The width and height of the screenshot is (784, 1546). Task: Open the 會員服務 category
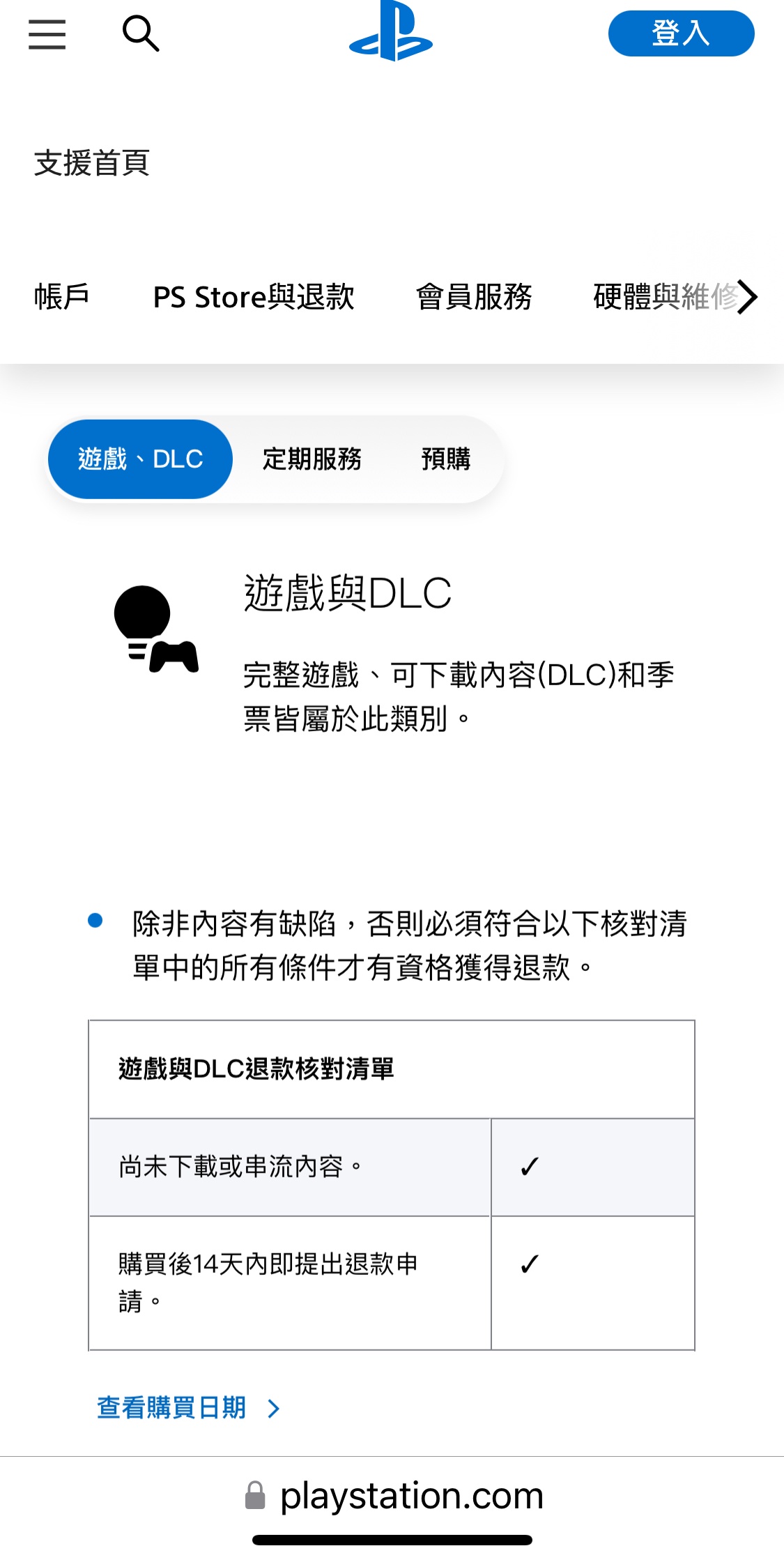point(474,297)
